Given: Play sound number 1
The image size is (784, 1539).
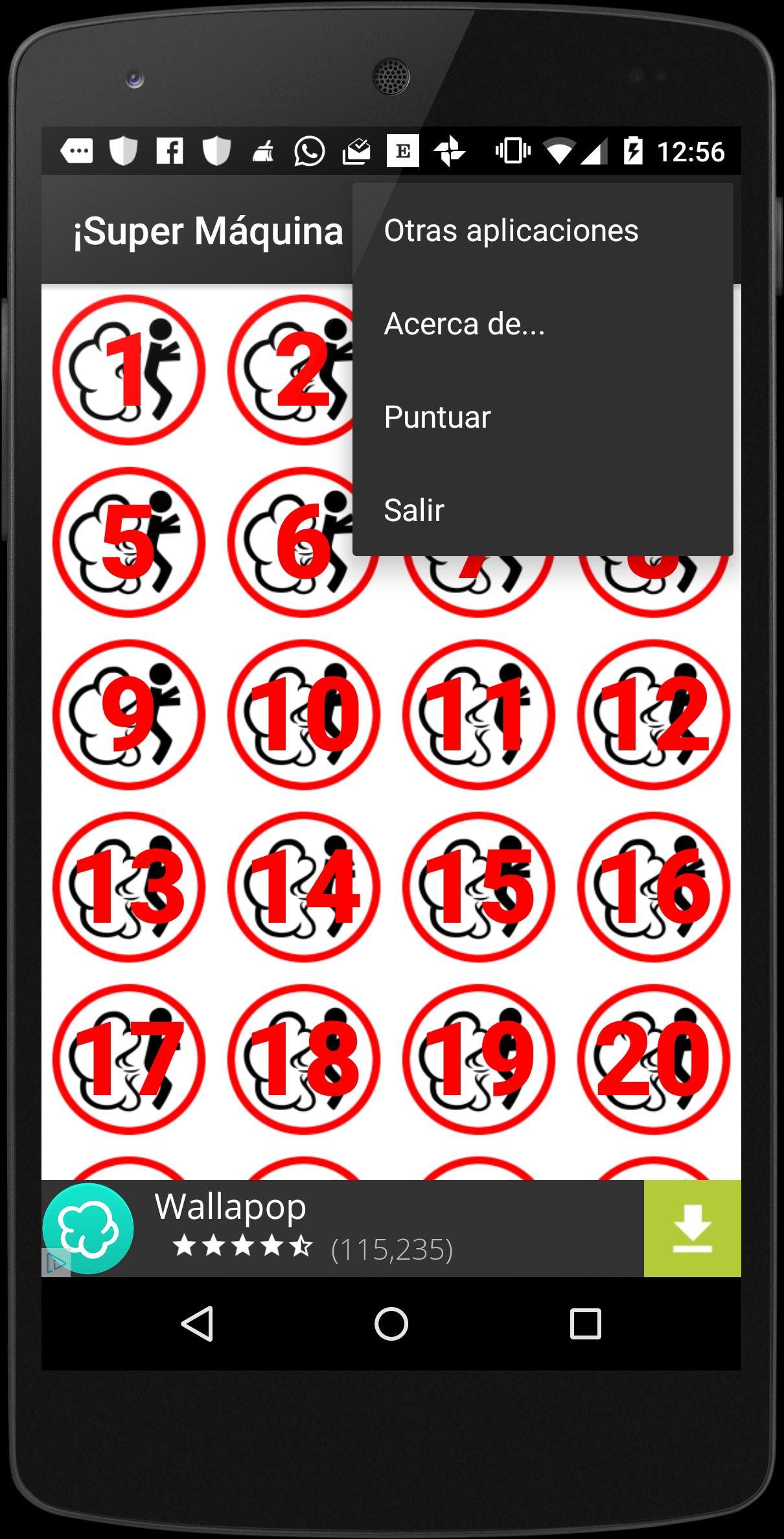Looking at the screenshot, I should coord(128,370).
